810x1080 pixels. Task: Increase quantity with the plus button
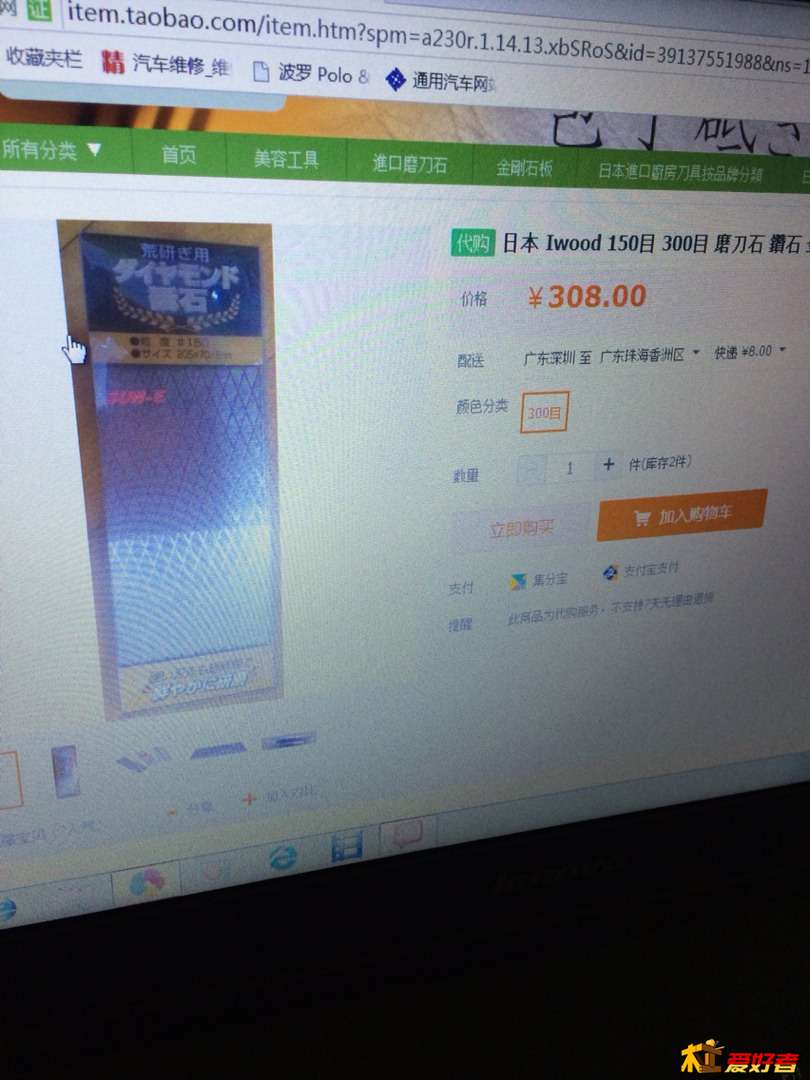point(608,465)
